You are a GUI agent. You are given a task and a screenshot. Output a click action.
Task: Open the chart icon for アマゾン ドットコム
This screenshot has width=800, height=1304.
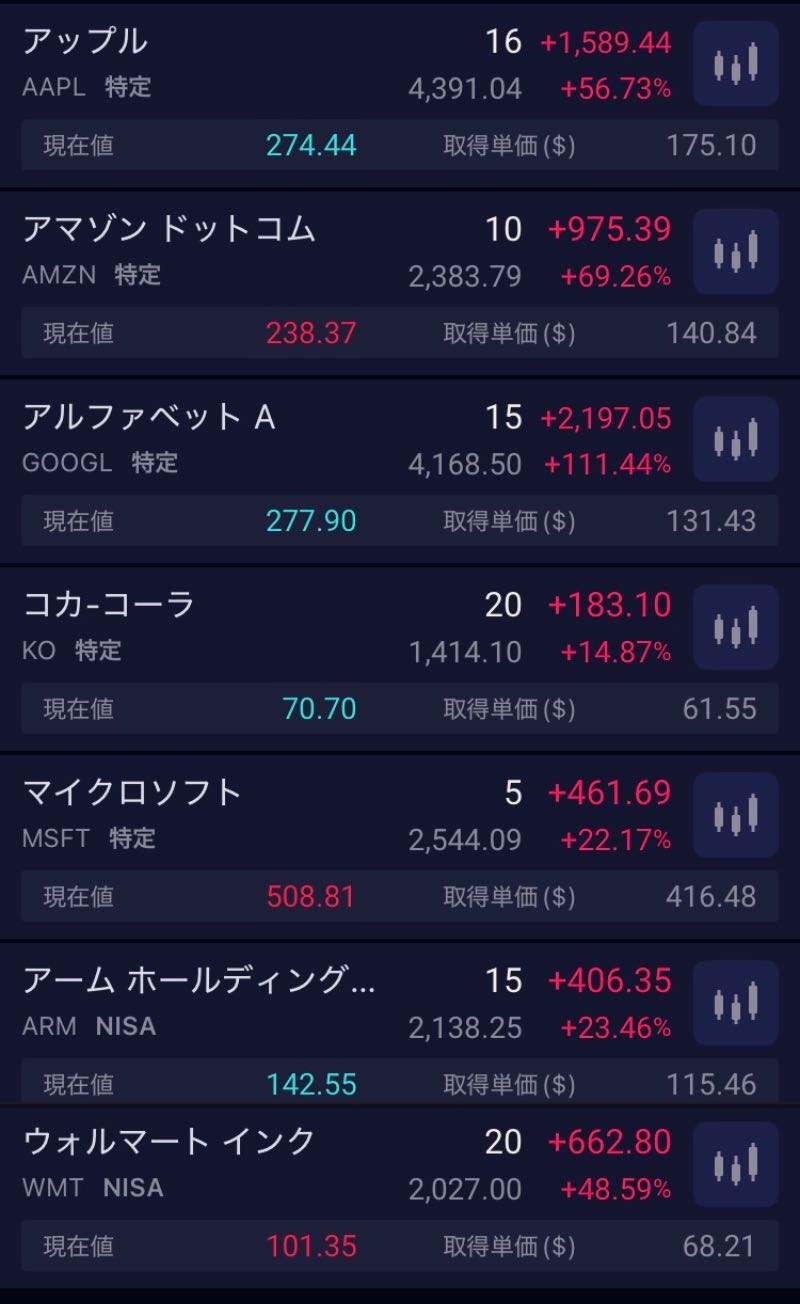(736, 251)
